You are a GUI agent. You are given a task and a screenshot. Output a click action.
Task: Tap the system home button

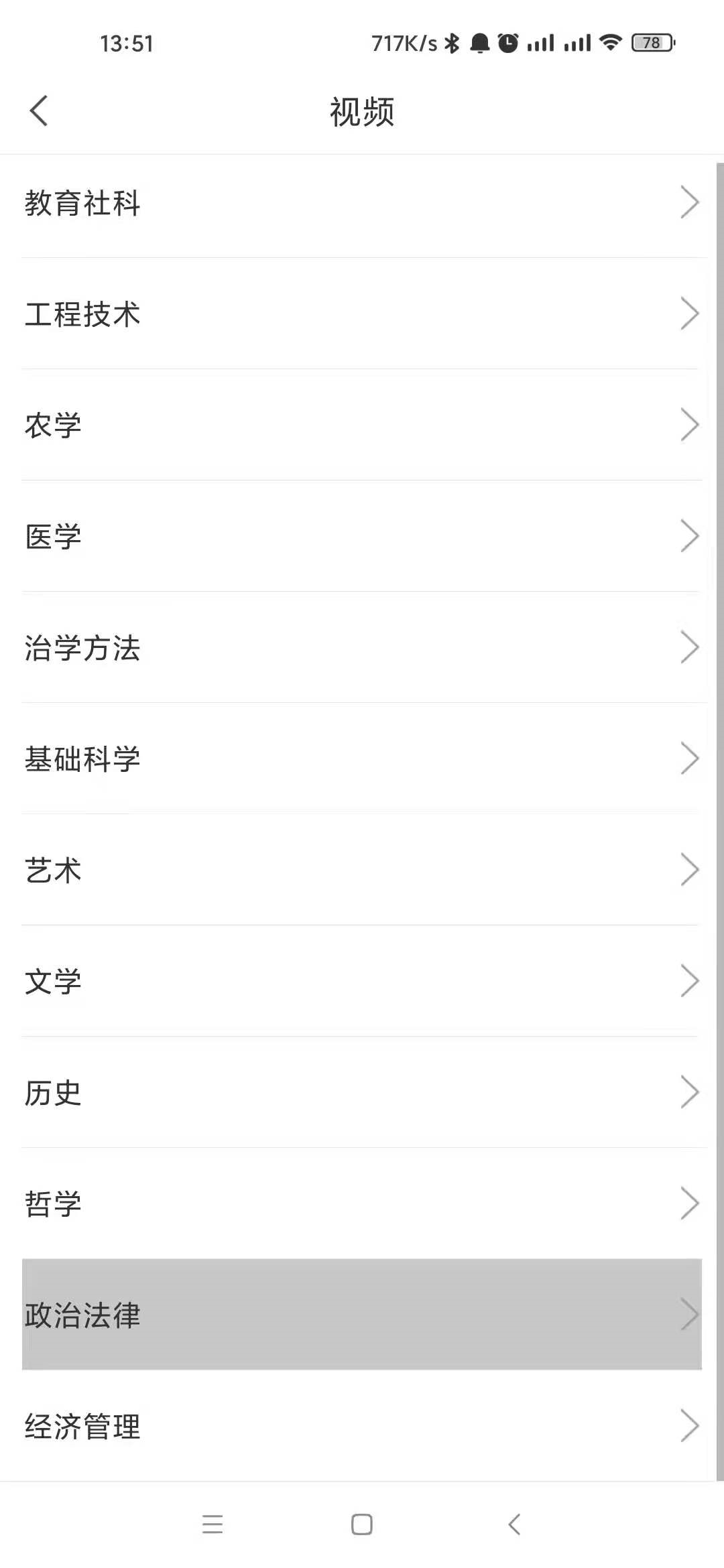(x=362, y=1524)
